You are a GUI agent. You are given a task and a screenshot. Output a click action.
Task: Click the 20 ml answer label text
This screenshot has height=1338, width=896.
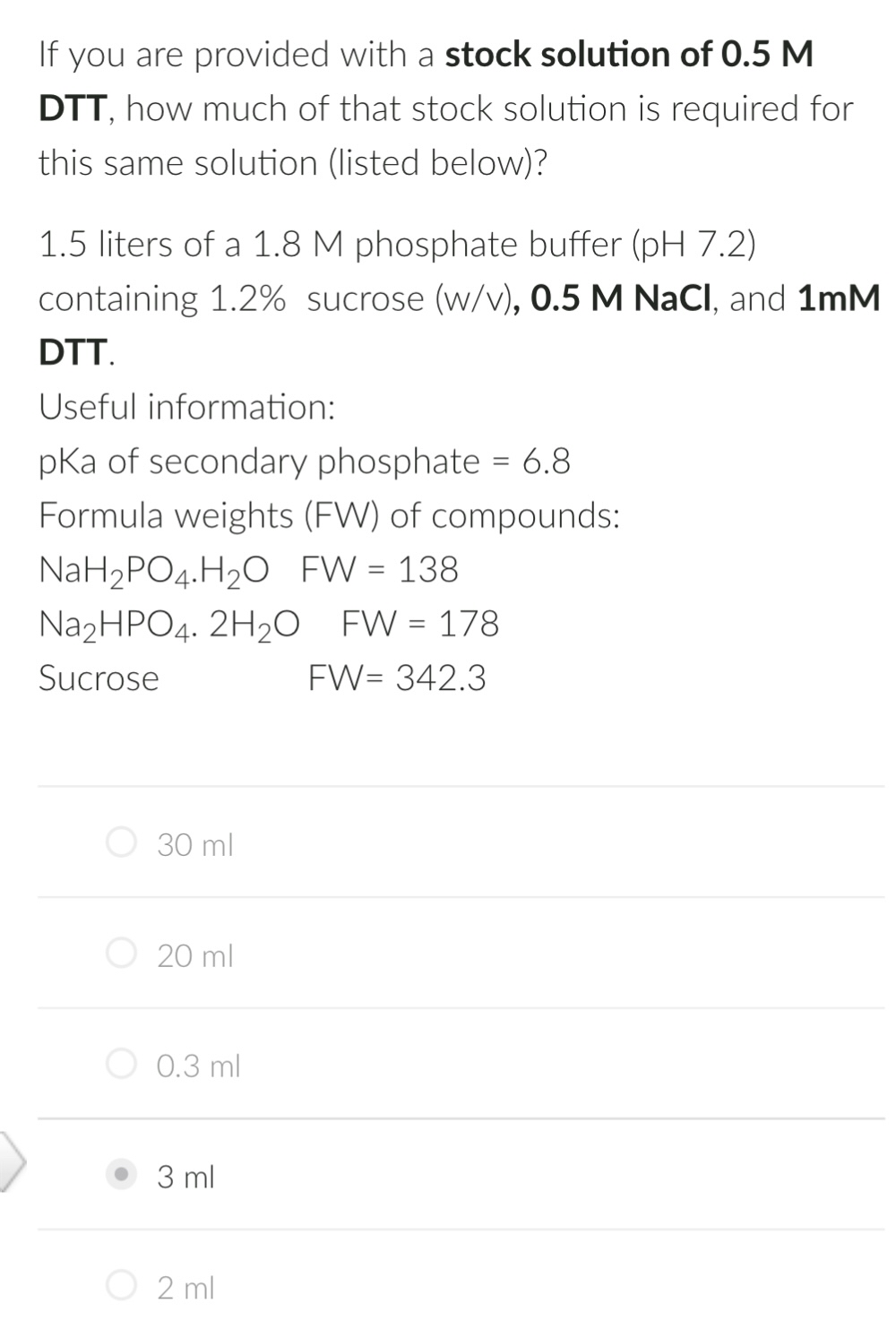coord(195,954)
